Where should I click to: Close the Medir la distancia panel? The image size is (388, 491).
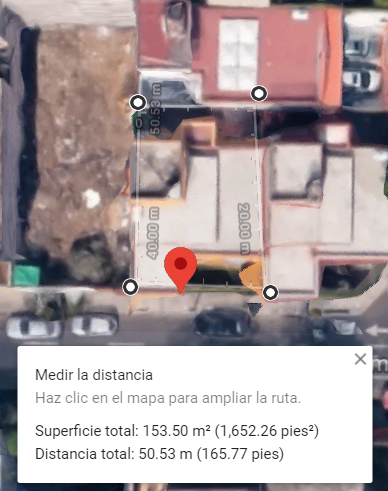click(360, 359)
